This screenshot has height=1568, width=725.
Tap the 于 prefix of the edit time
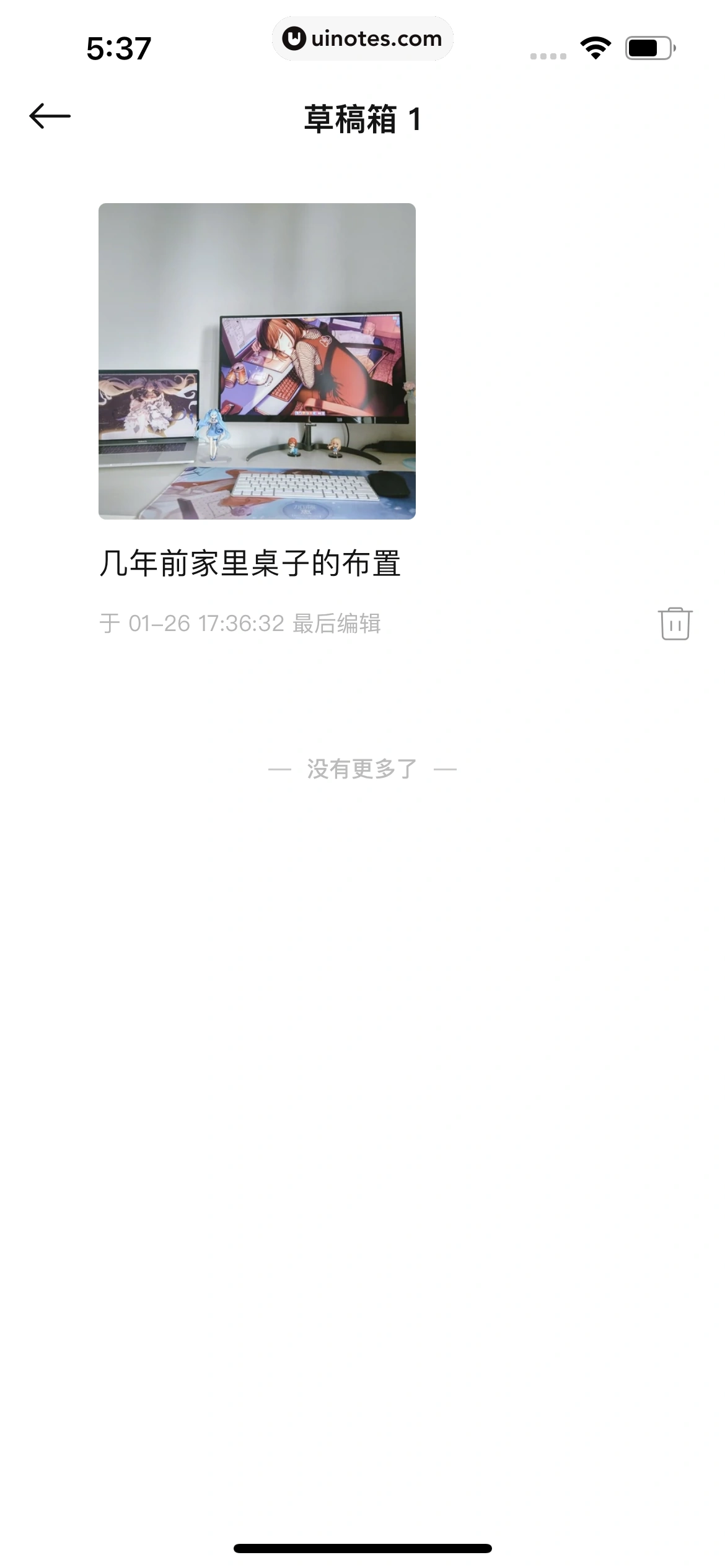pos(109,624)
